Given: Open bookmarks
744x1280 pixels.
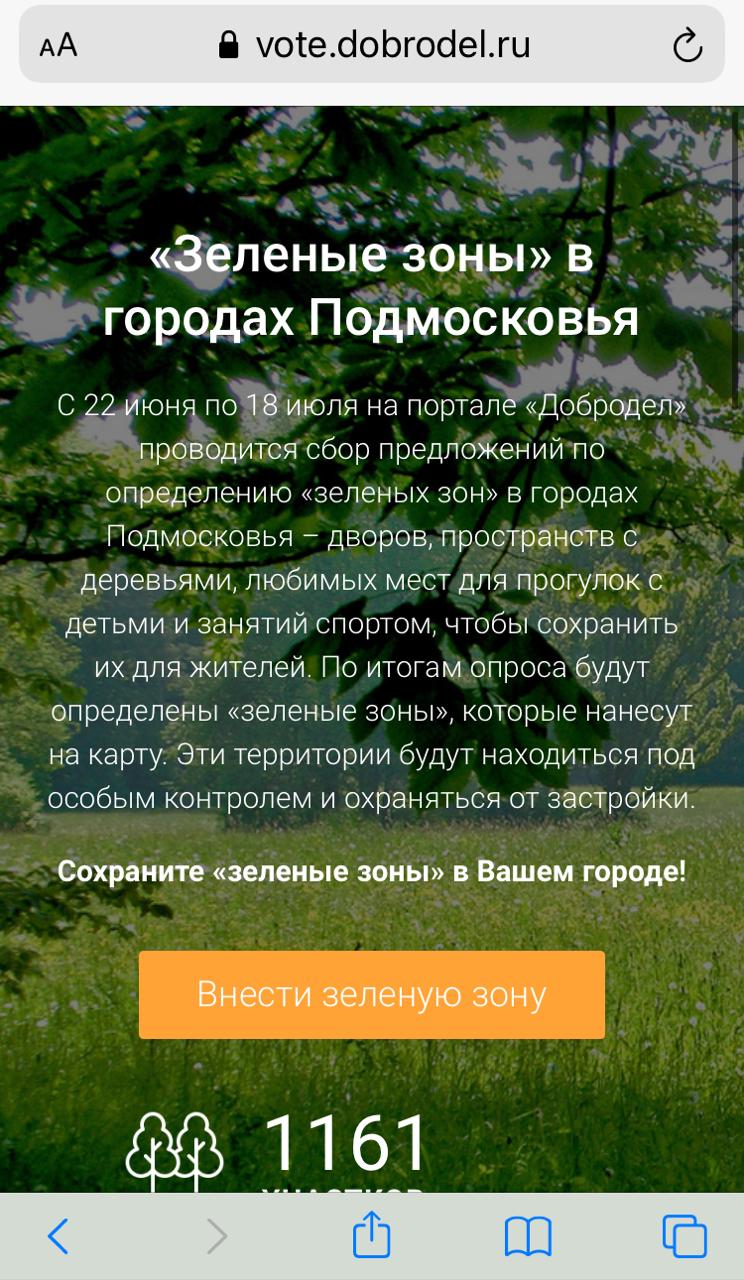Looking at the screenshot, I should pyautogui.click(x=528, y=1237).
